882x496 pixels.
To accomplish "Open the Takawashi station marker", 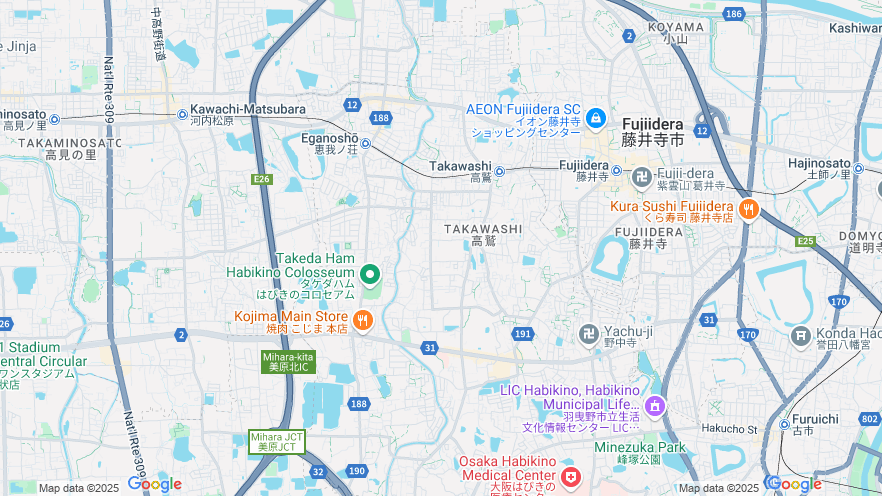I will coord(500,171).
